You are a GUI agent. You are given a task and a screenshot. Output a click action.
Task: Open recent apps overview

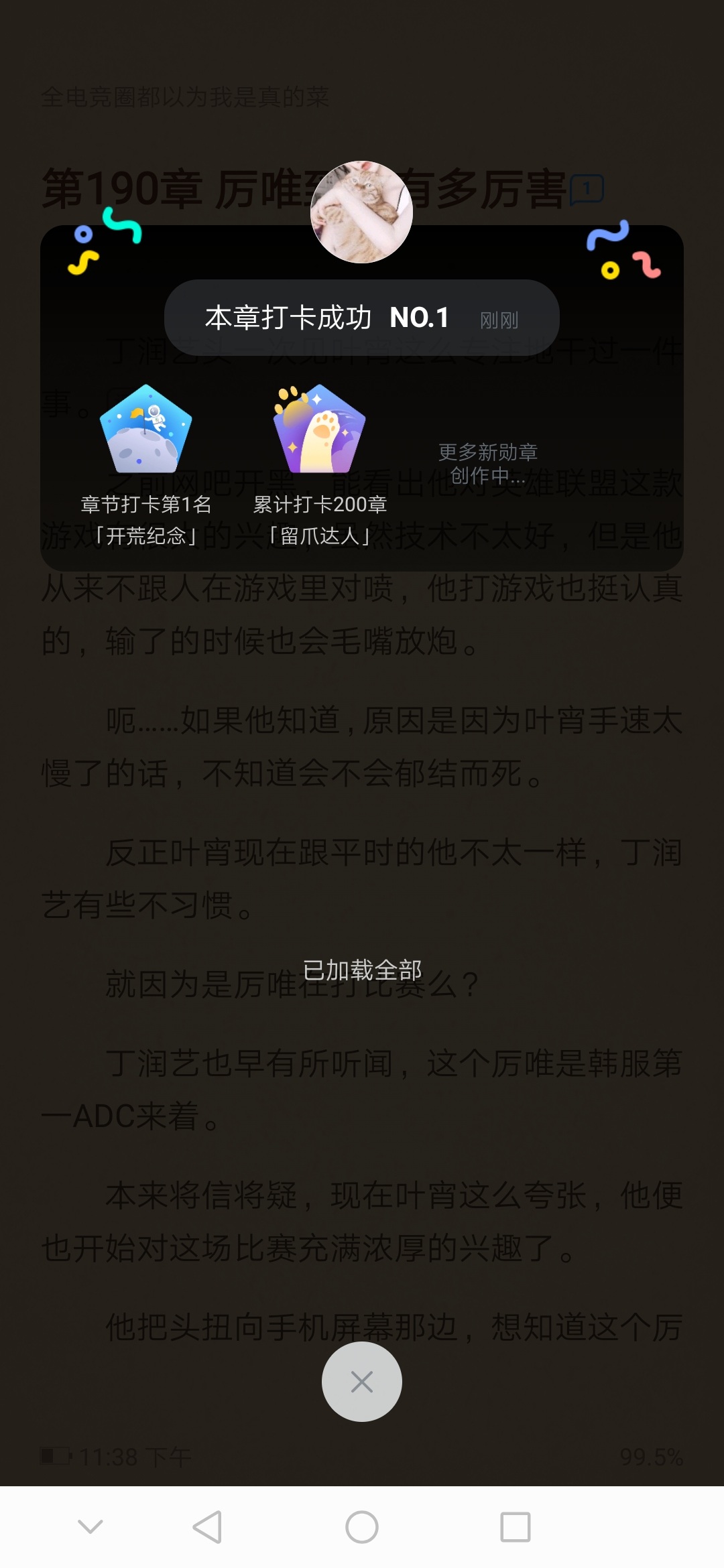(x=516, y=1527)
